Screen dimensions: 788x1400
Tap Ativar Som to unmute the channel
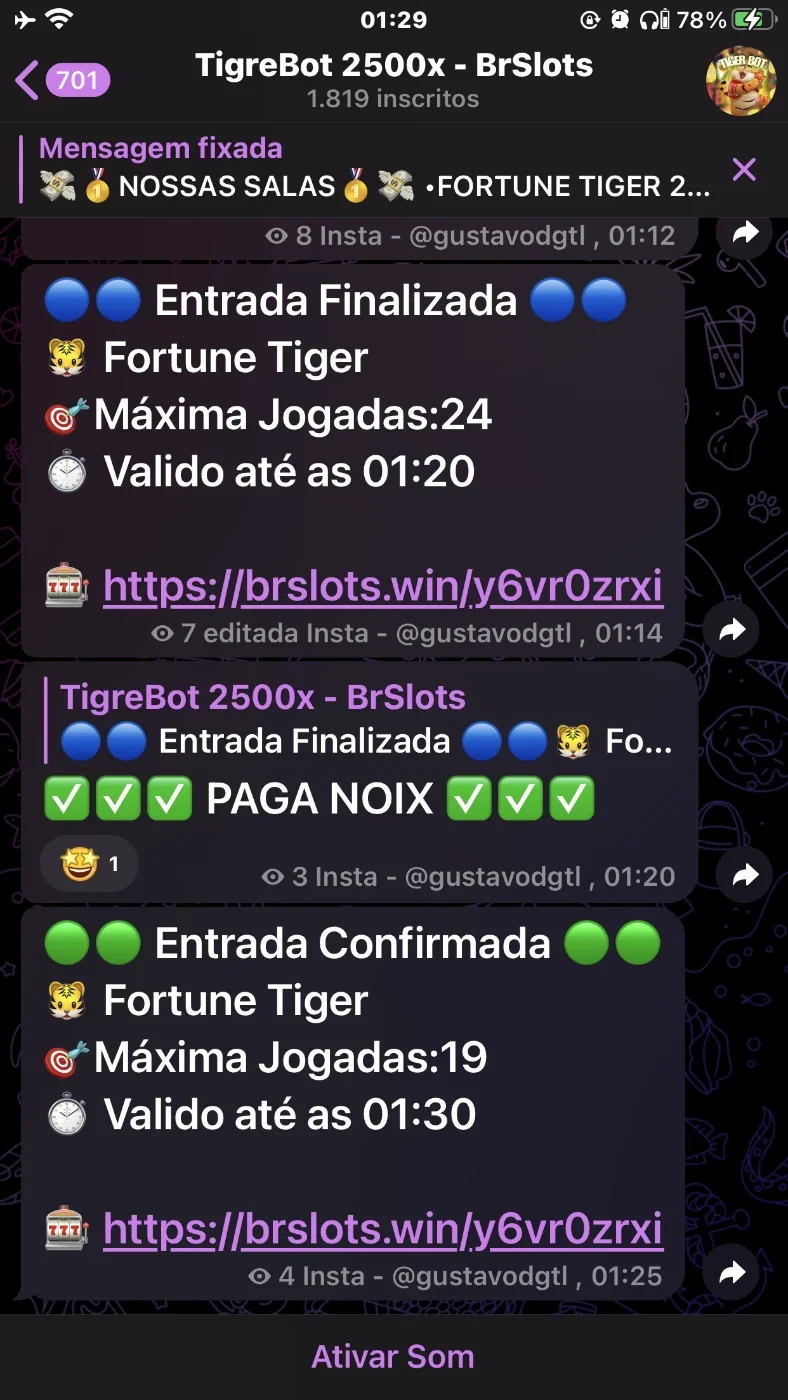click(393, 1357)
